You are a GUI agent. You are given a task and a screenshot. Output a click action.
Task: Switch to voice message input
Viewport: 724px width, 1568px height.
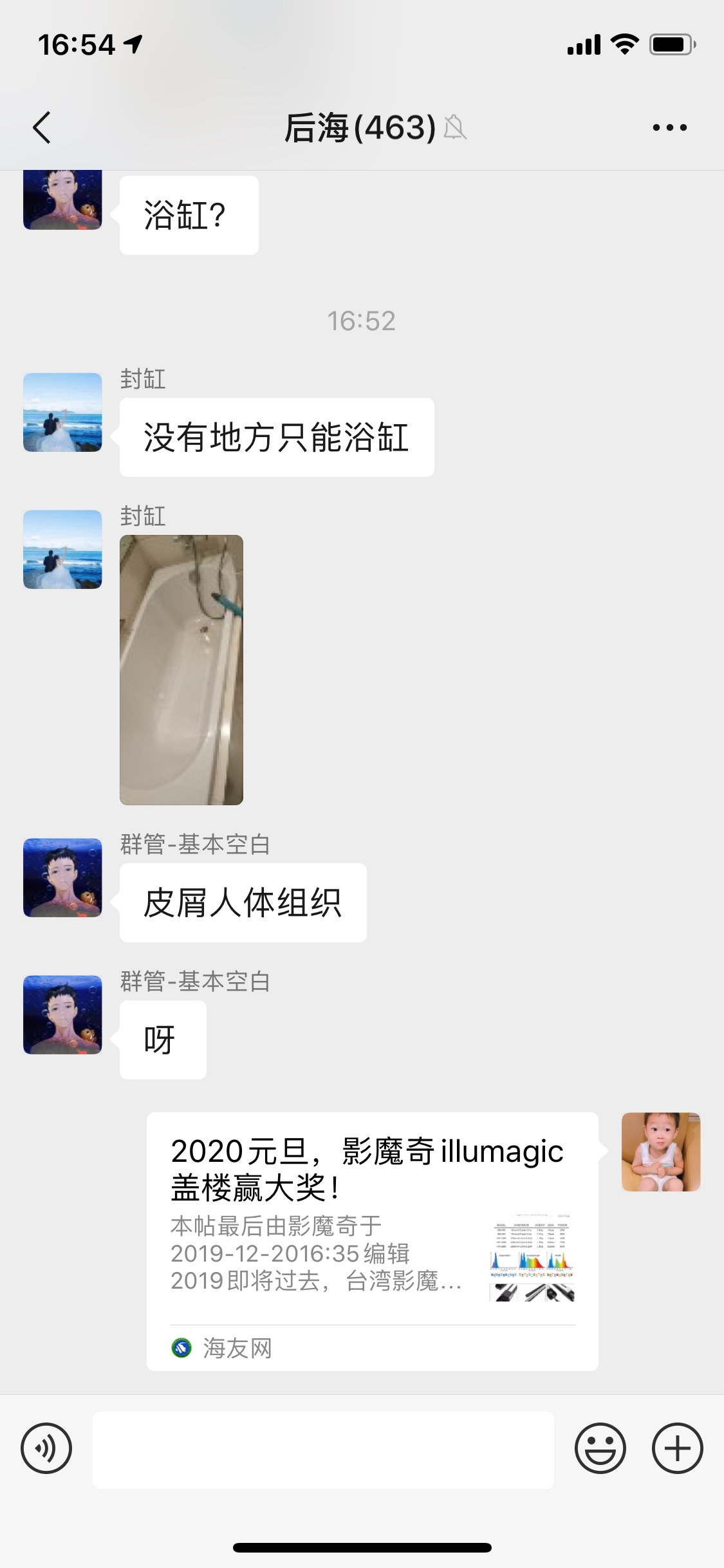click(x=46, y=1449)
